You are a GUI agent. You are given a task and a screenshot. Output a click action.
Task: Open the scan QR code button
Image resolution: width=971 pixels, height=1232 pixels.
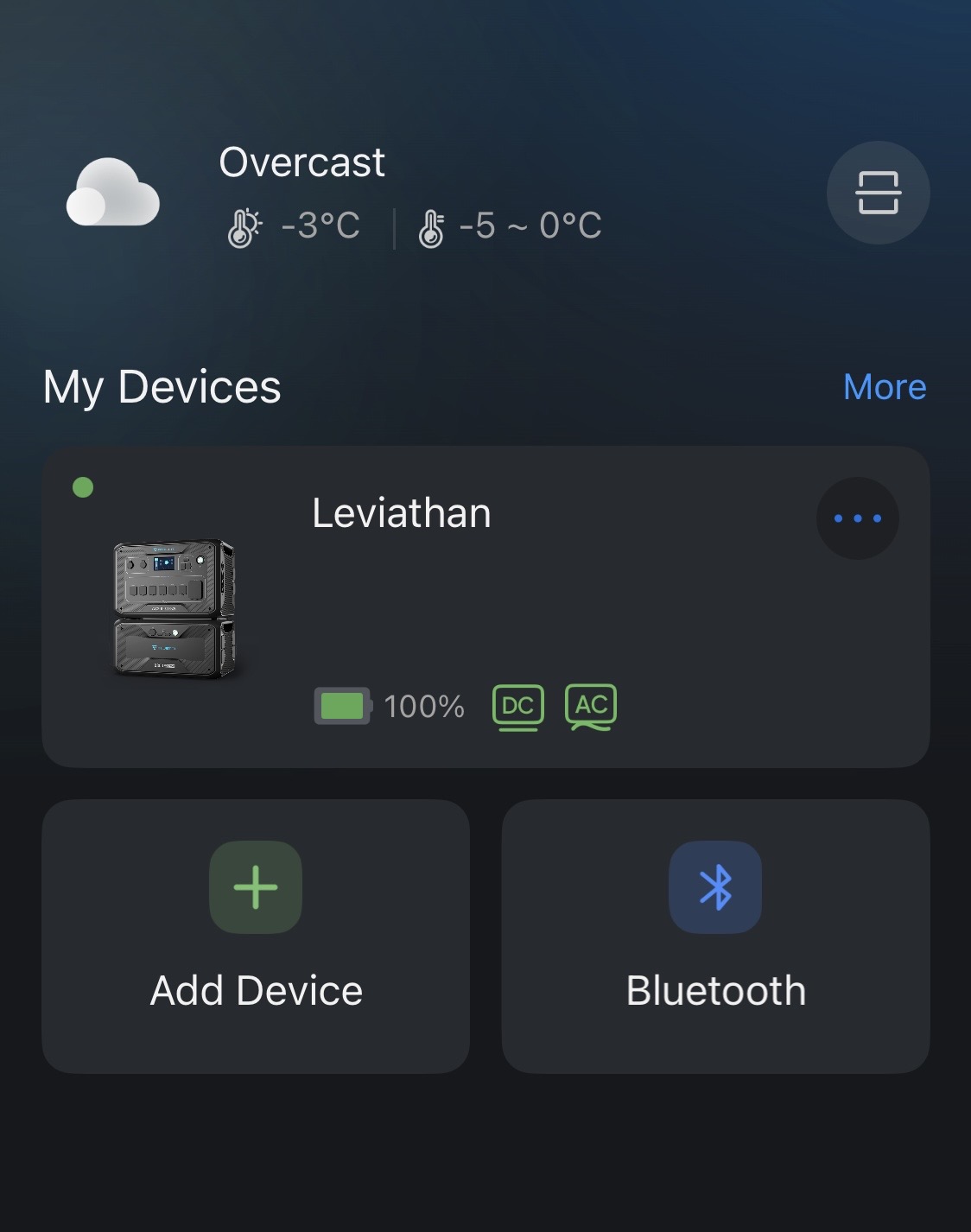point(878,192)
